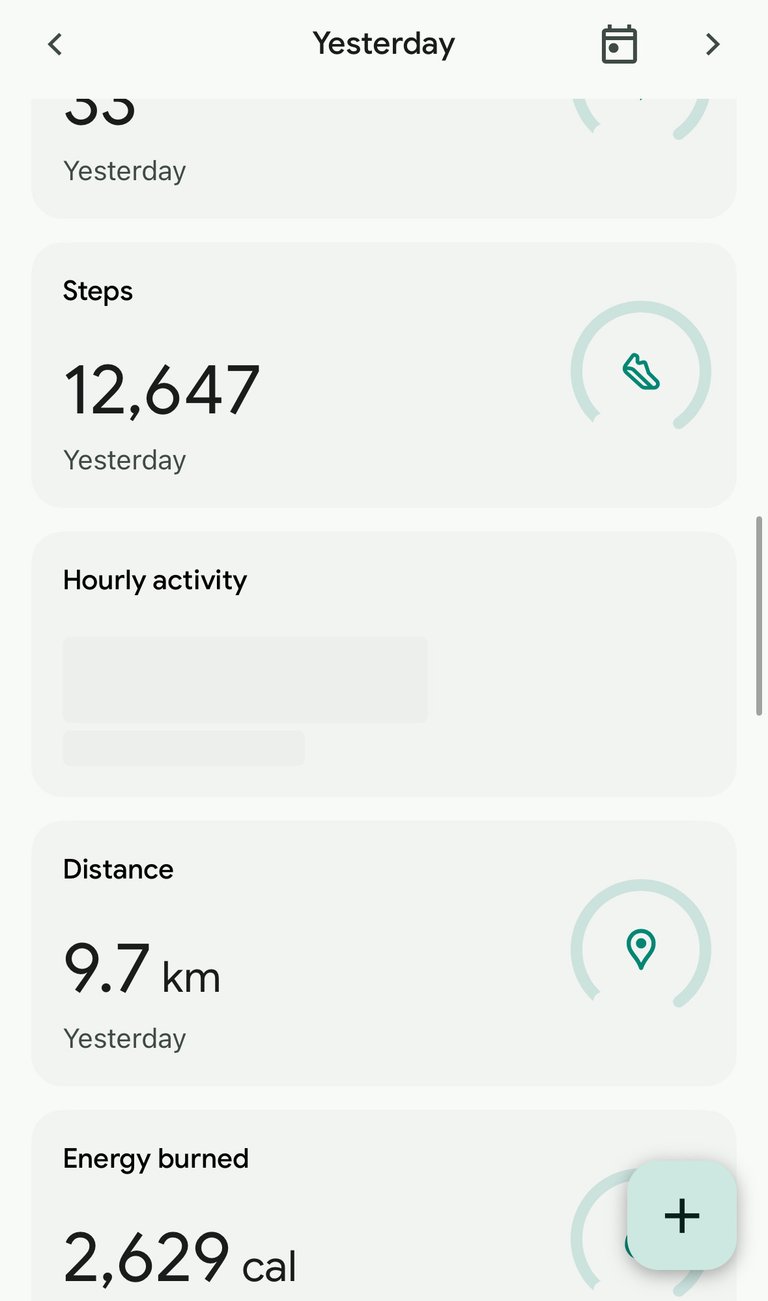Open the Steps card
Viewport: 768px width, 1301px height.
(384, 375)
